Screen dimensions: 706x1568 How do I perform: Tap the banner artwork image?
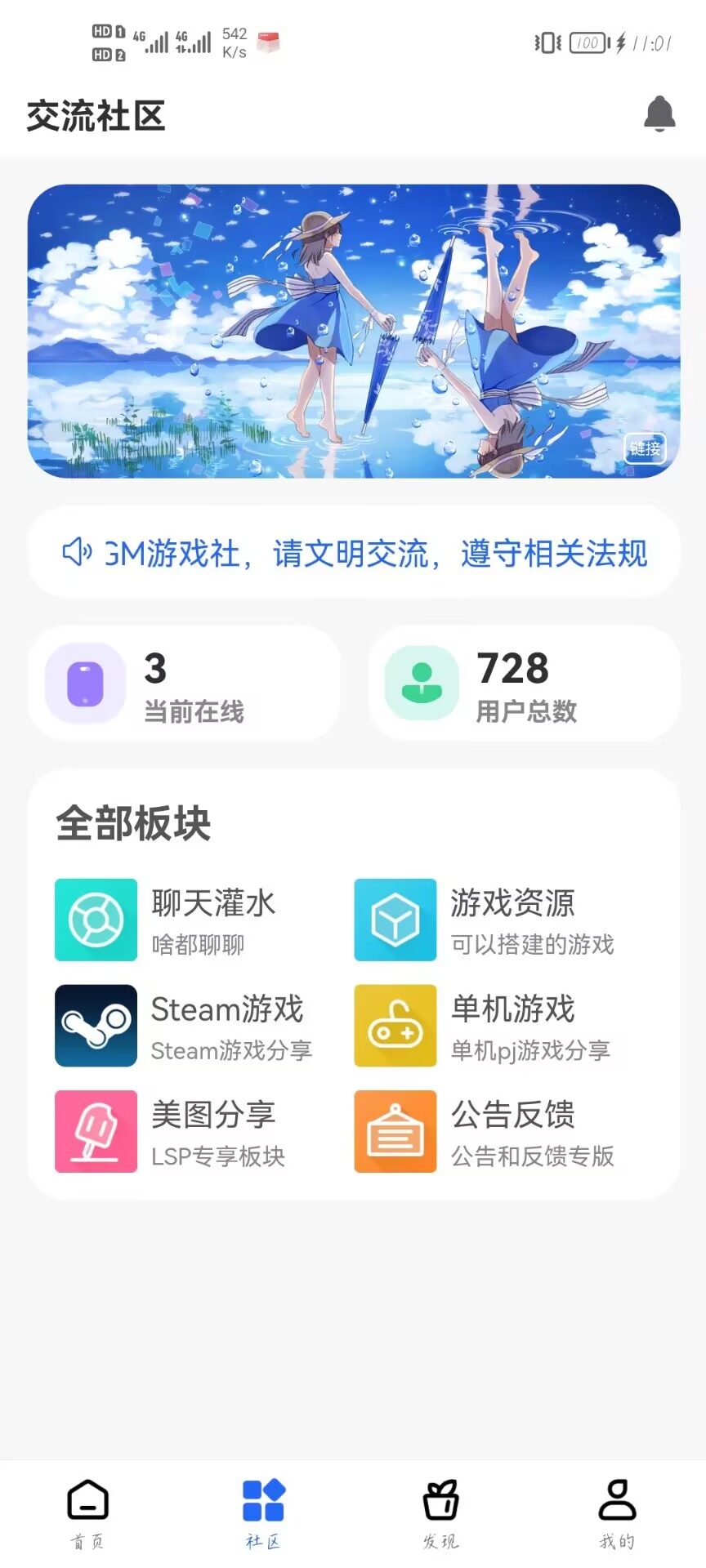pos(353,331)
